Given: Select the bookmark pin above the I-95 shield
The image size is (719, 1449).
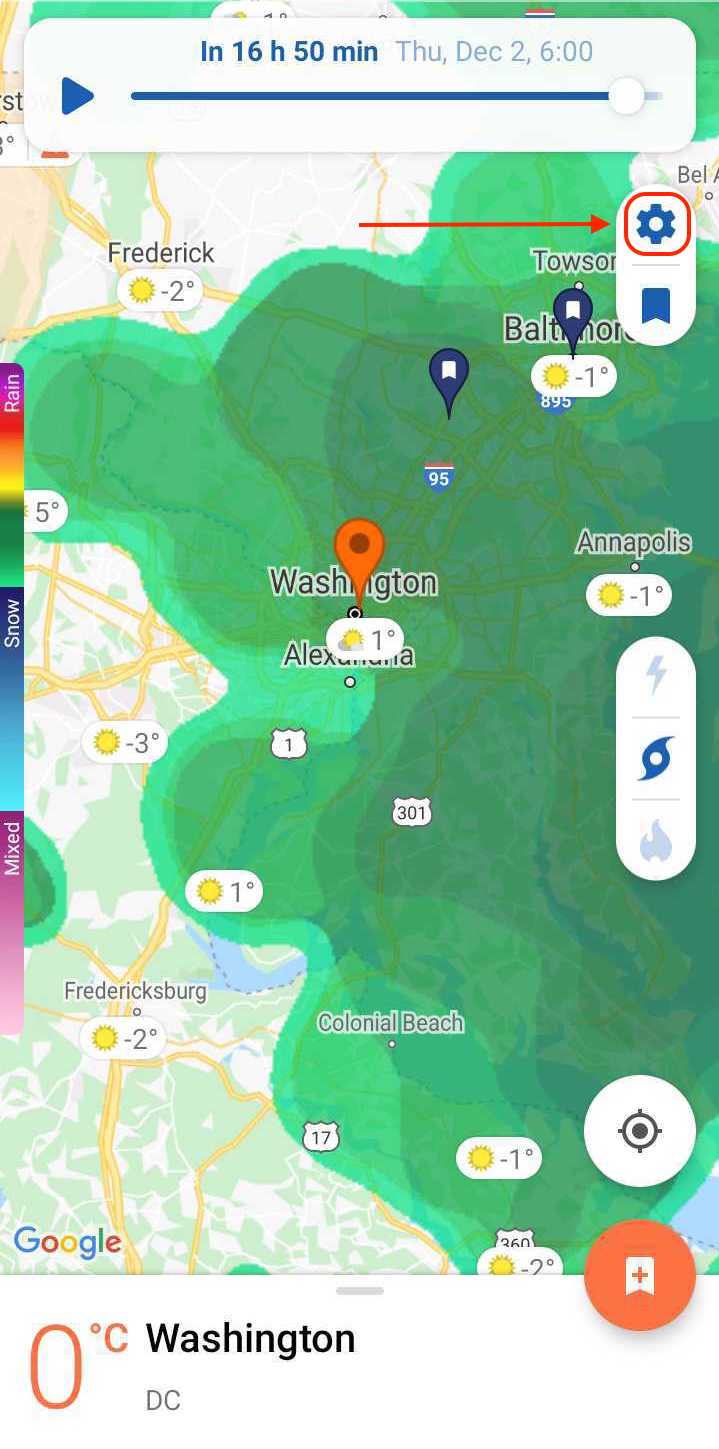Looking at the screenshot, I should click(x=449, y=376).
